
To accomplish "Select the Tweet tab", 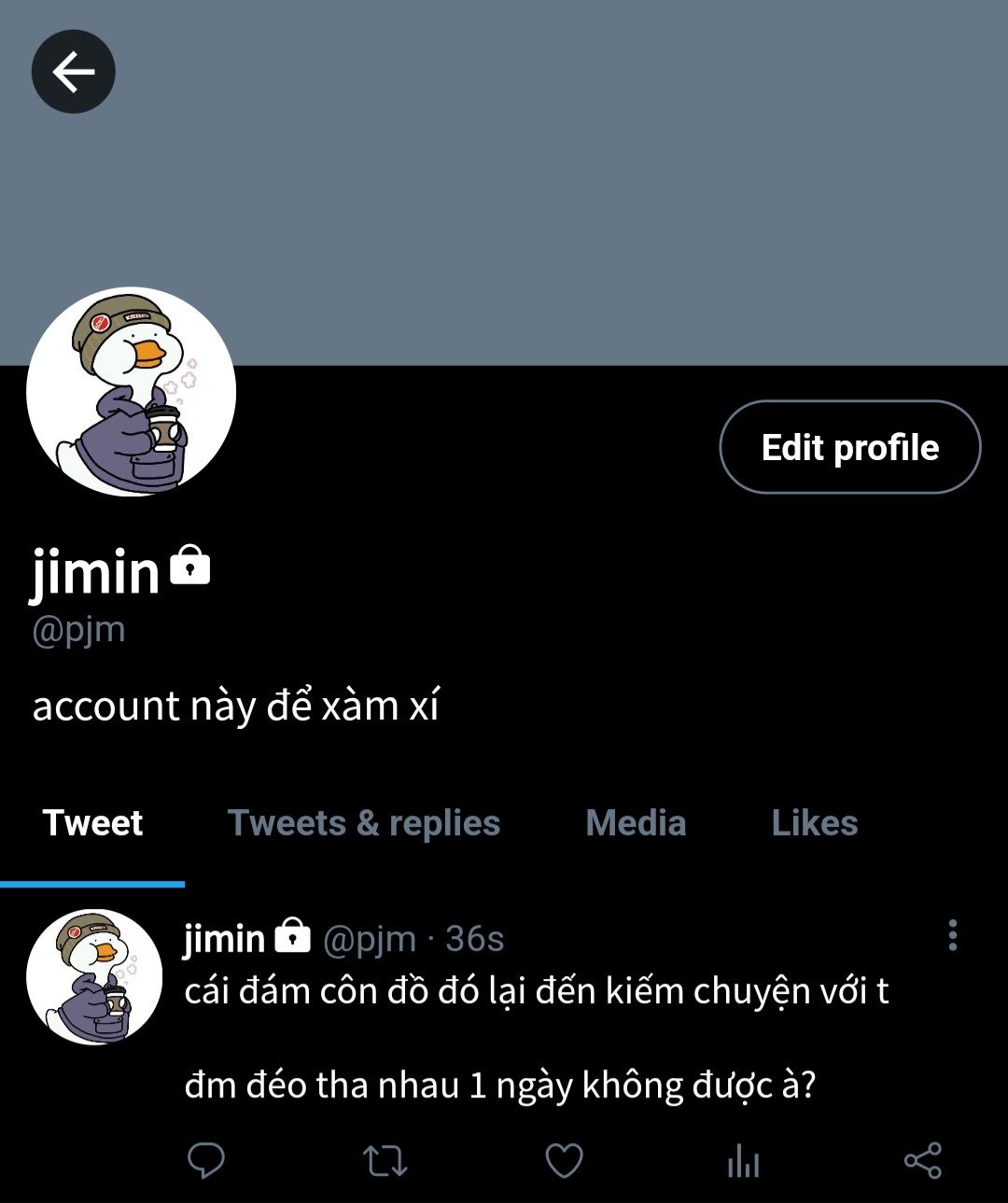I will (92, 823).
